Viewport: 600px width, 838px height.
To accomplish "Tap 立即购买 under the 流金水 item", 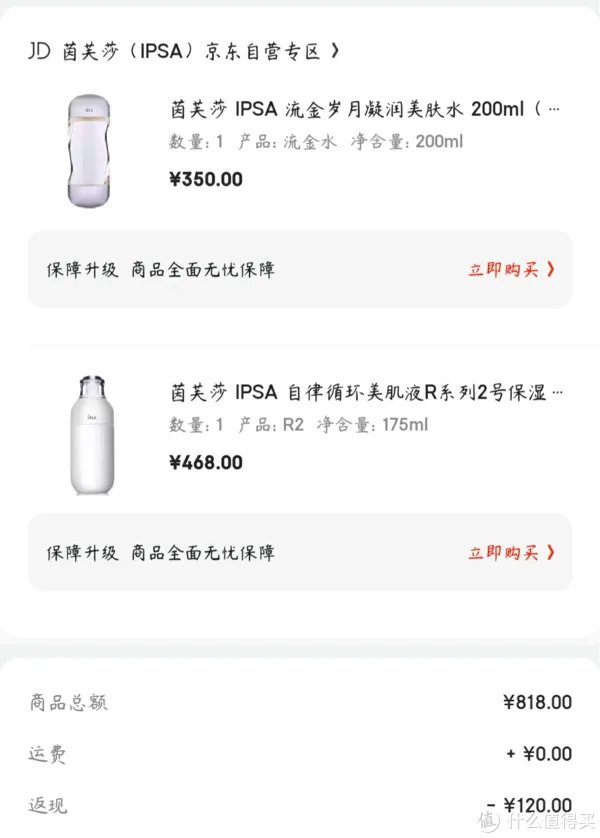I will [511, 270].
